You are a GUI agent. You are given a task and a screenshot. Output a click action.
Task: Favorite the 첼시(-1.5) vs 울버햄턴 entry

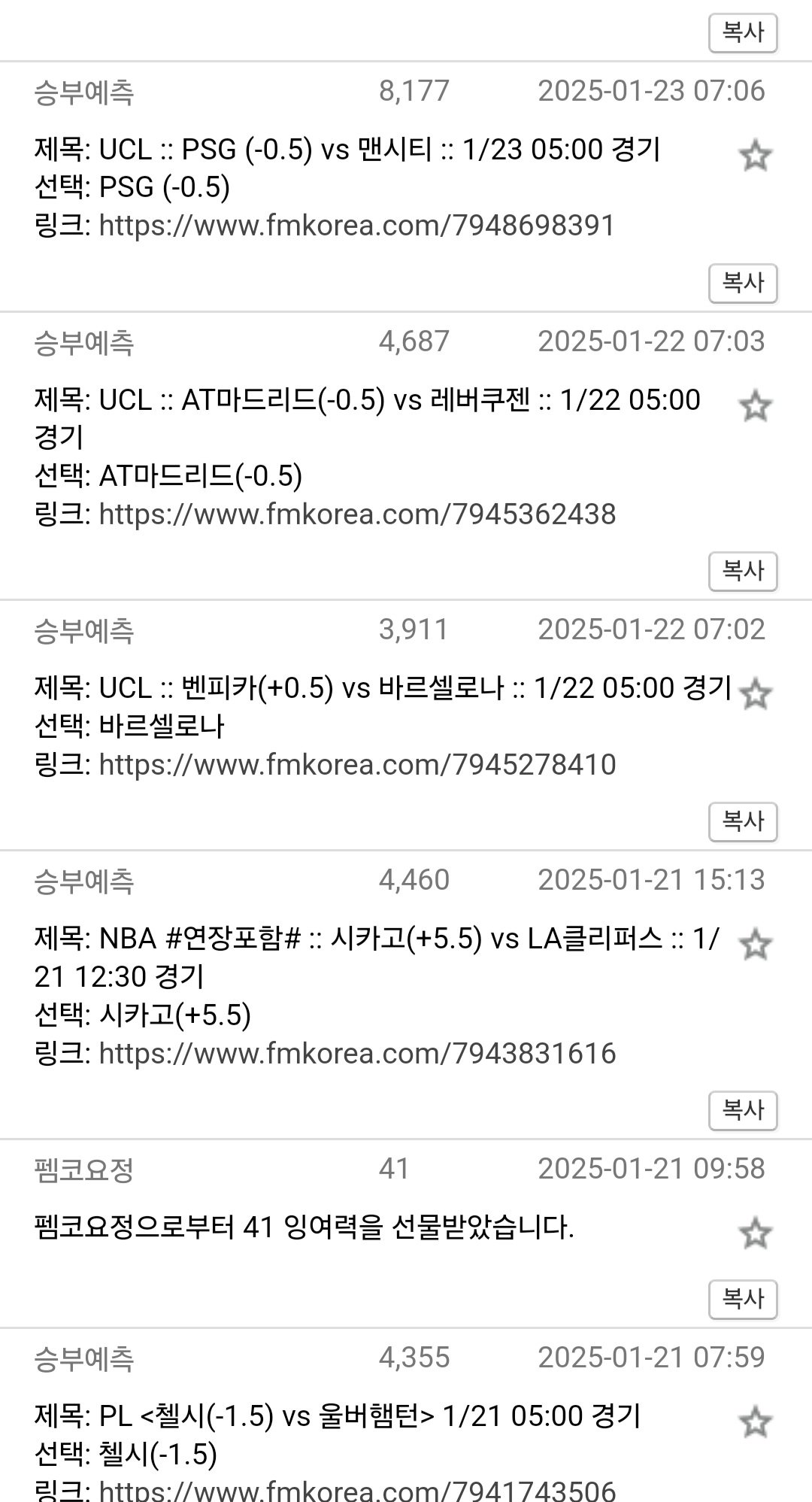[x=755, y=1422]
